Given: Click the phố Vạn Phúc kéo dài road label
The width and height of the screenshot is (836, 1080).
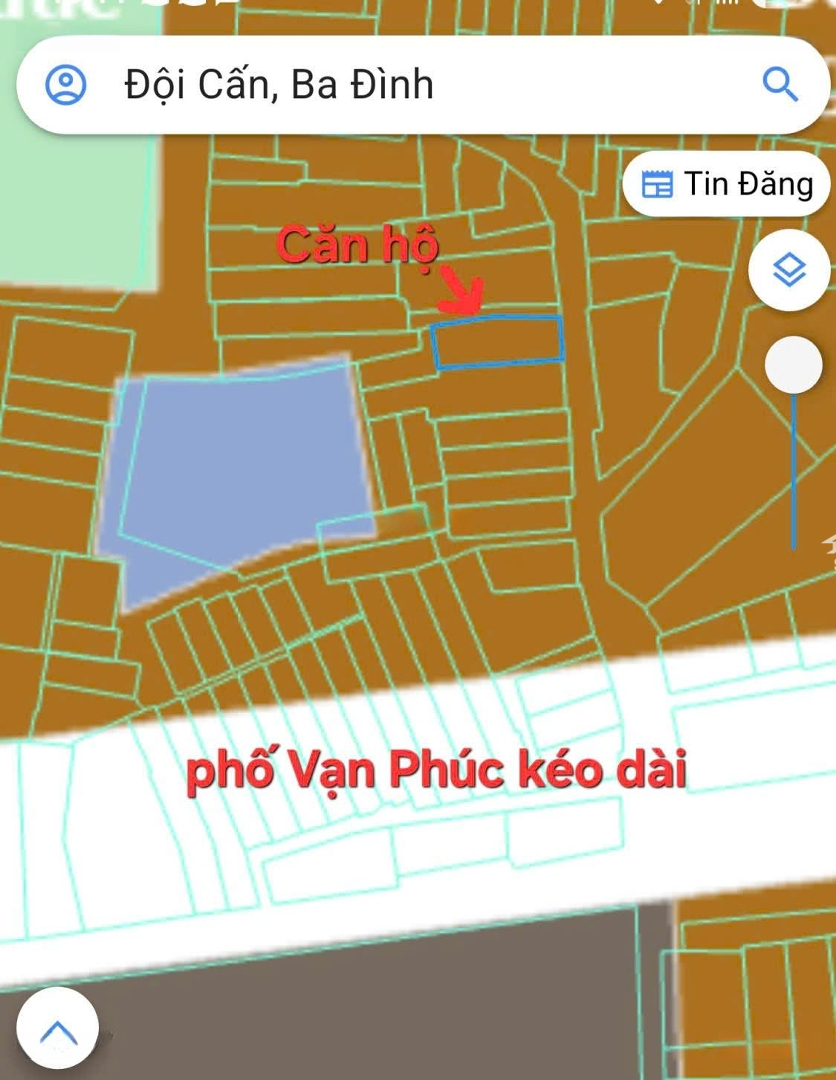Looking at the screenshot, I should click(437, 771).
